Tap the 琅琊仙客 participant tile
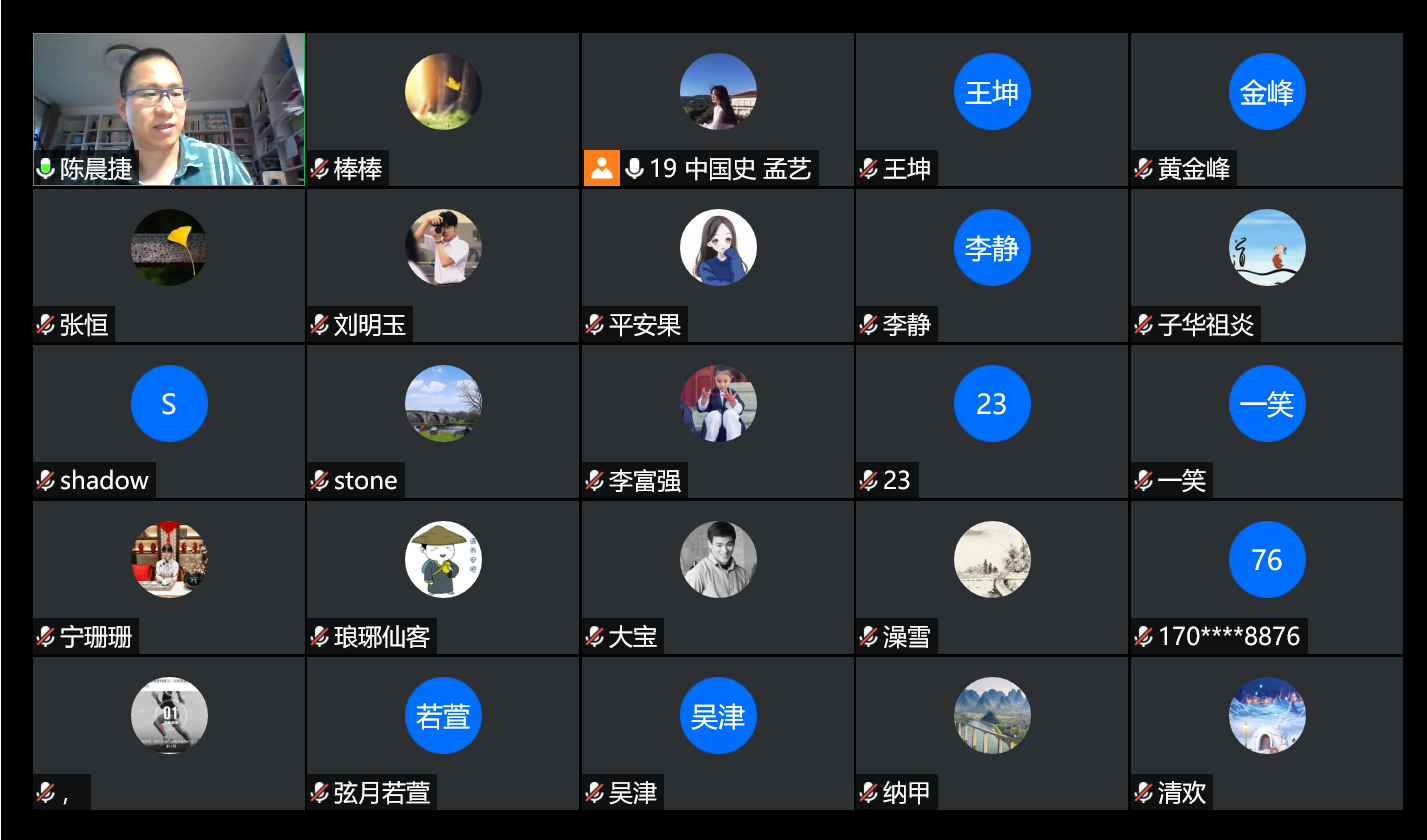The width and height of the screenshot is (1427, 840). point(443,577)
